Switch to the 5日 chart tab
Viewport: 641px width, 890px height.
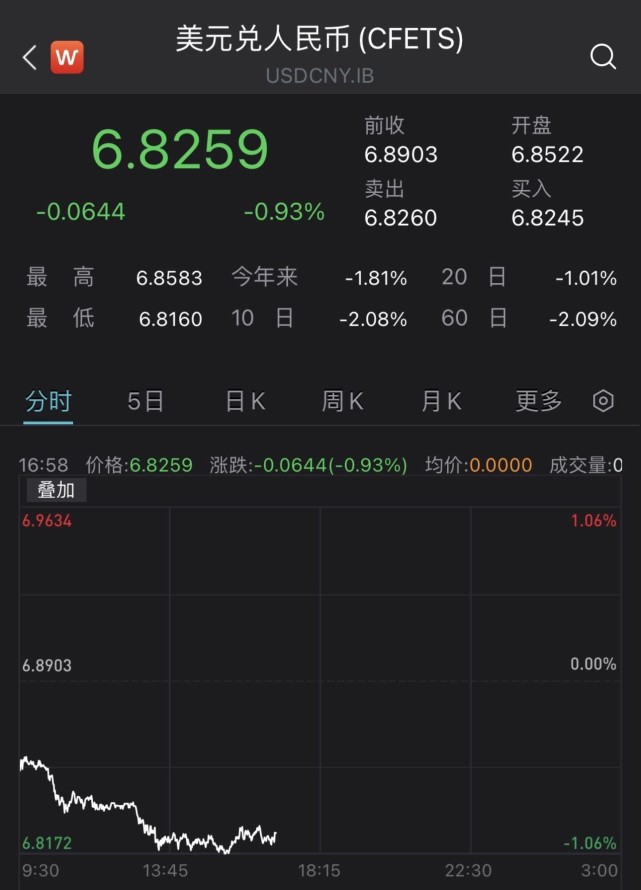146,402
